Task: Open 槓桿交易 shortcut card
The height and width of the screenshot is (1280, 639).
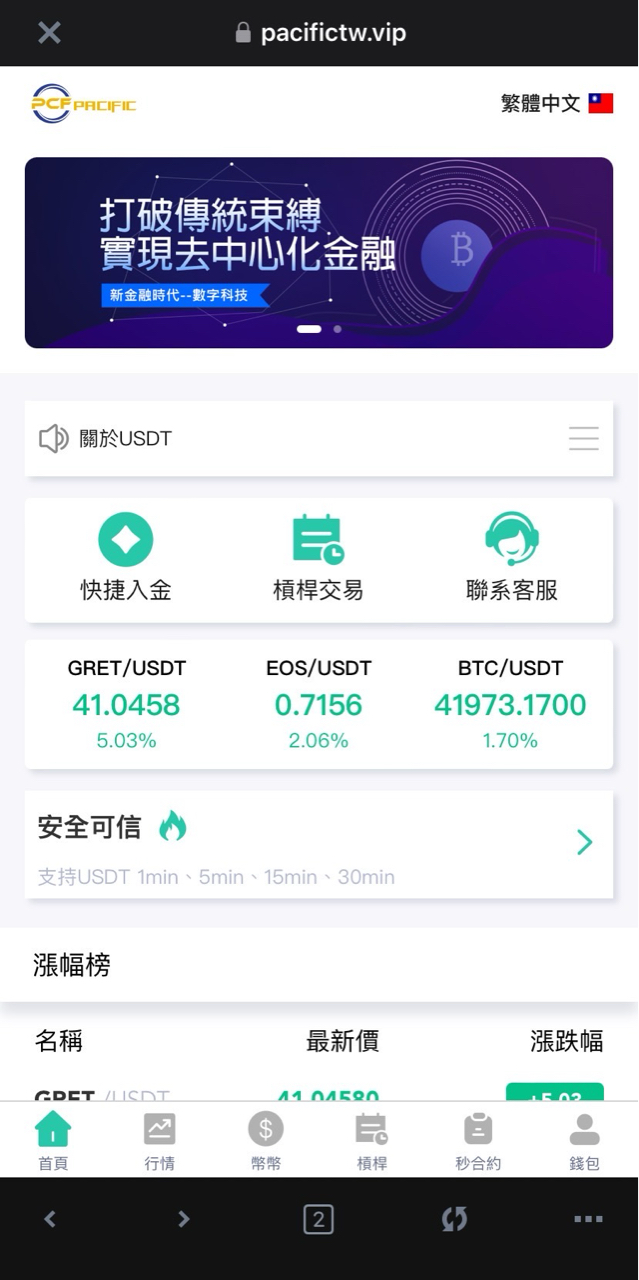Action: [318, 558]
